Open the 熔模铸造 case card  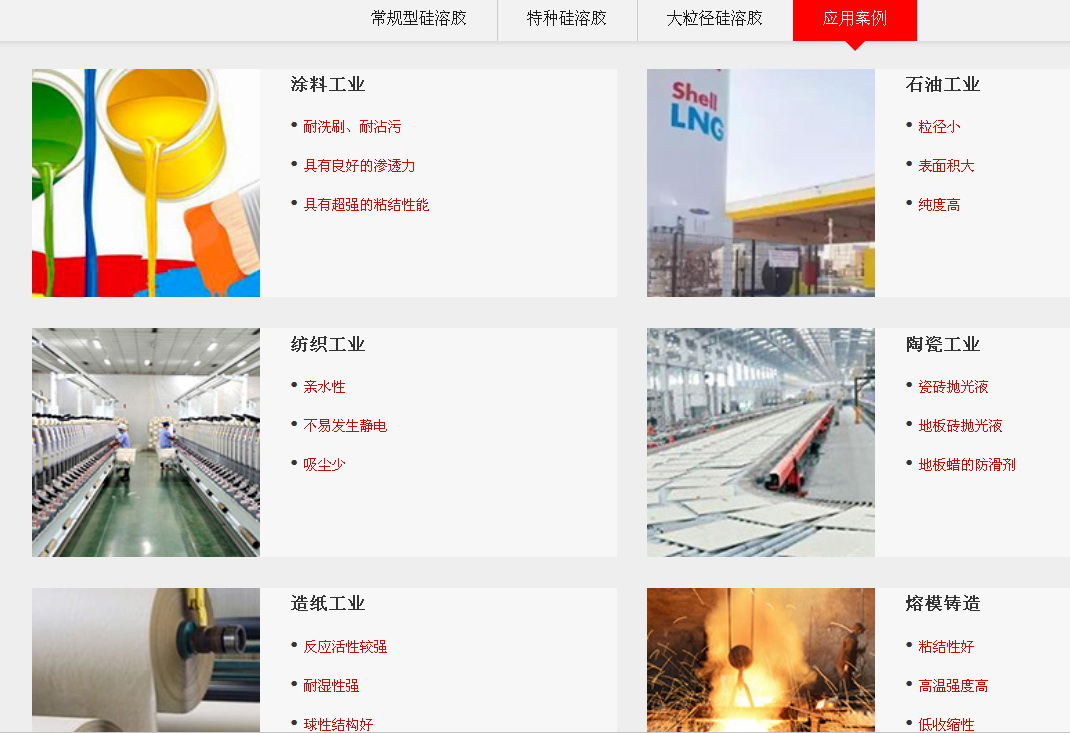[x=942, y=604]
